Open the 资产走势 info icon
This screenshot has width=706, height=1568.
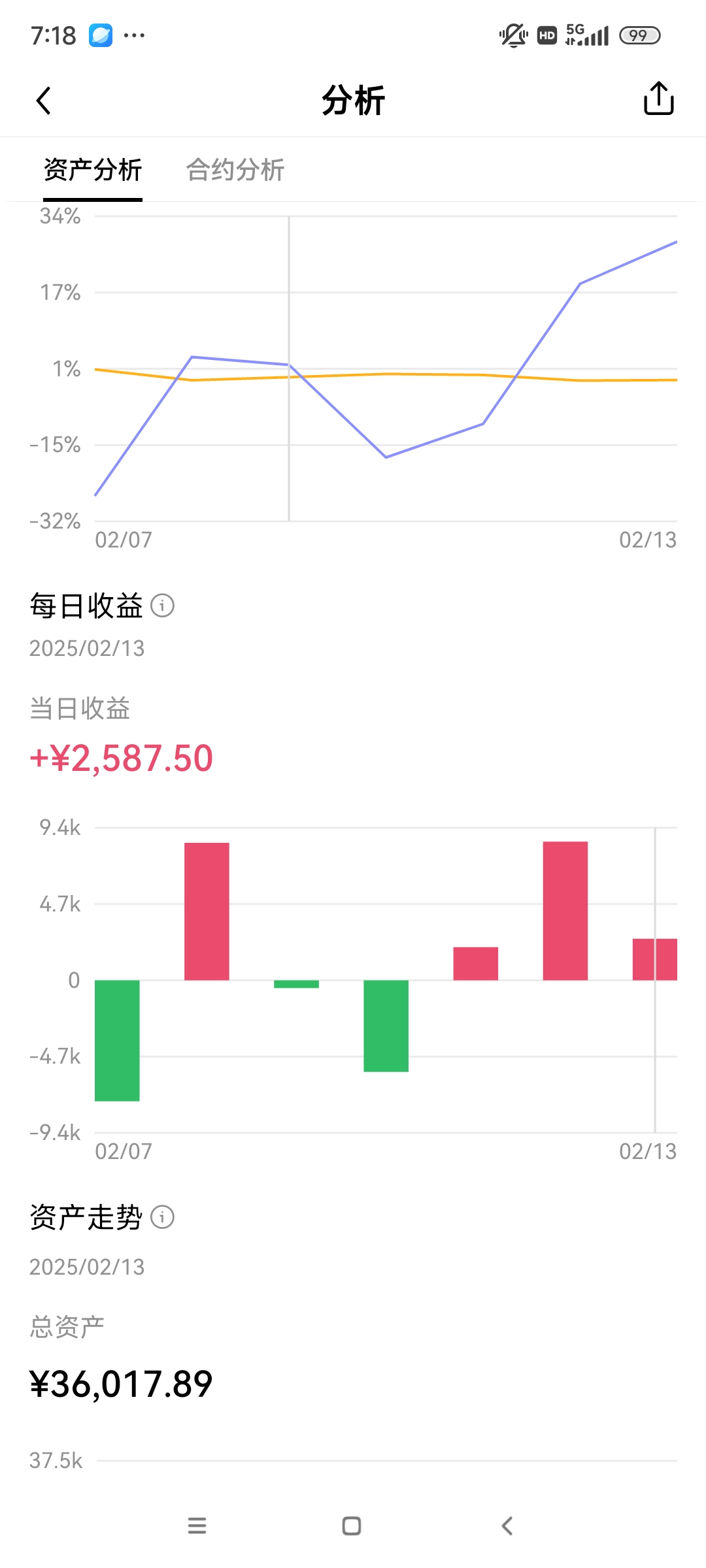point(162,1217)
